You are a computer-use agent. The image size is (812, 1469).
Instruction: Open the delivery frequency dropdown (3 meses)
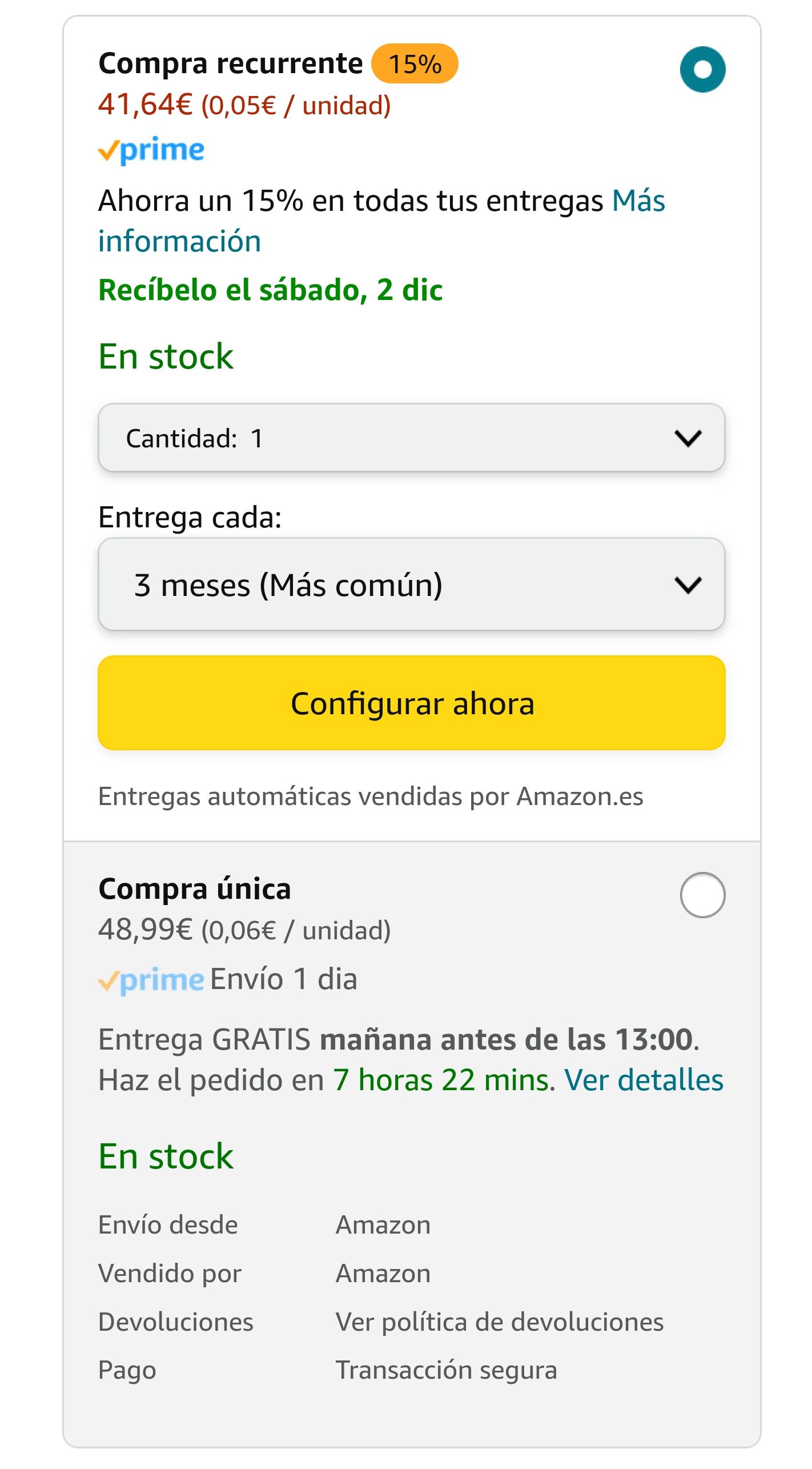(x=412, y=585)
